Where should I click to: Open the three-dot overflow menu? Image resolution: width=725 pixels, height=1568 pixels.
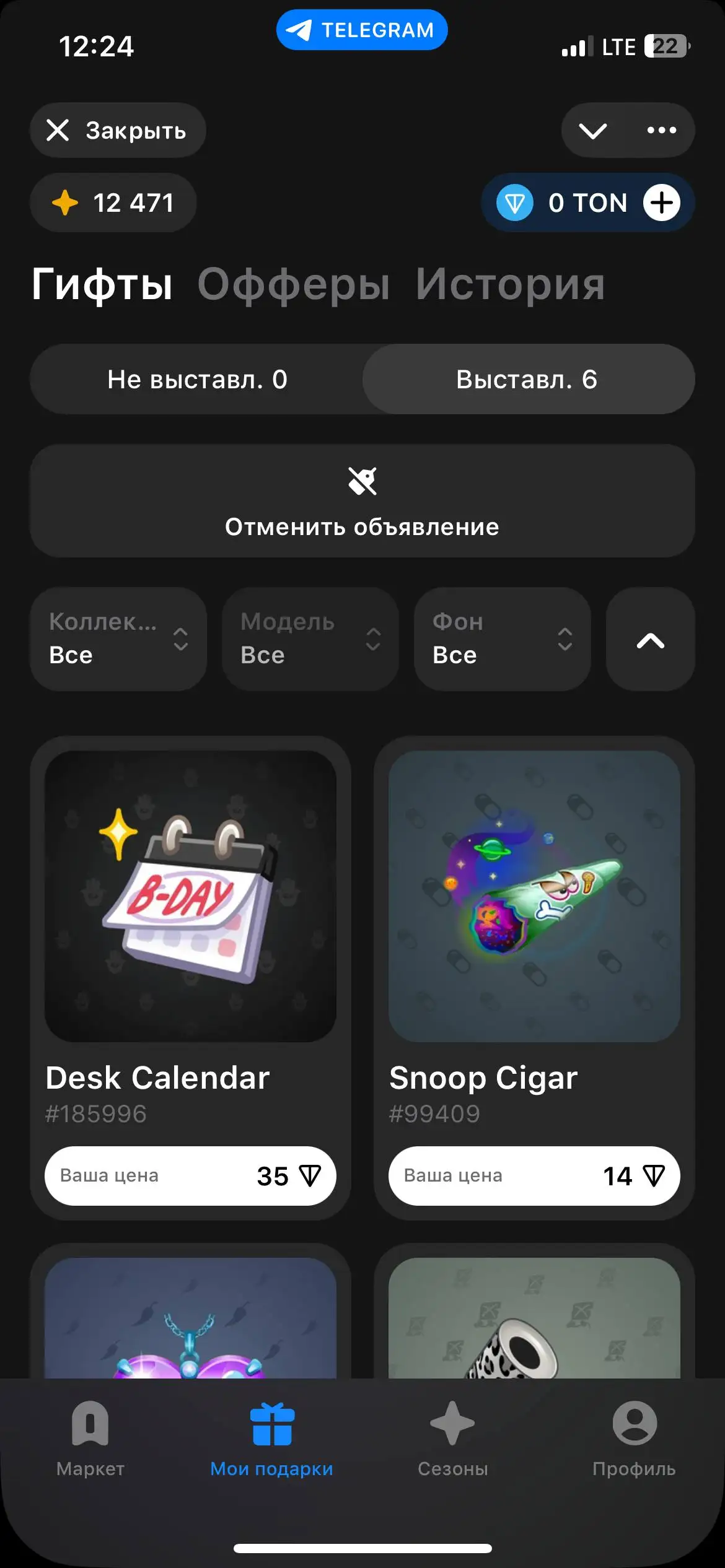661,131
